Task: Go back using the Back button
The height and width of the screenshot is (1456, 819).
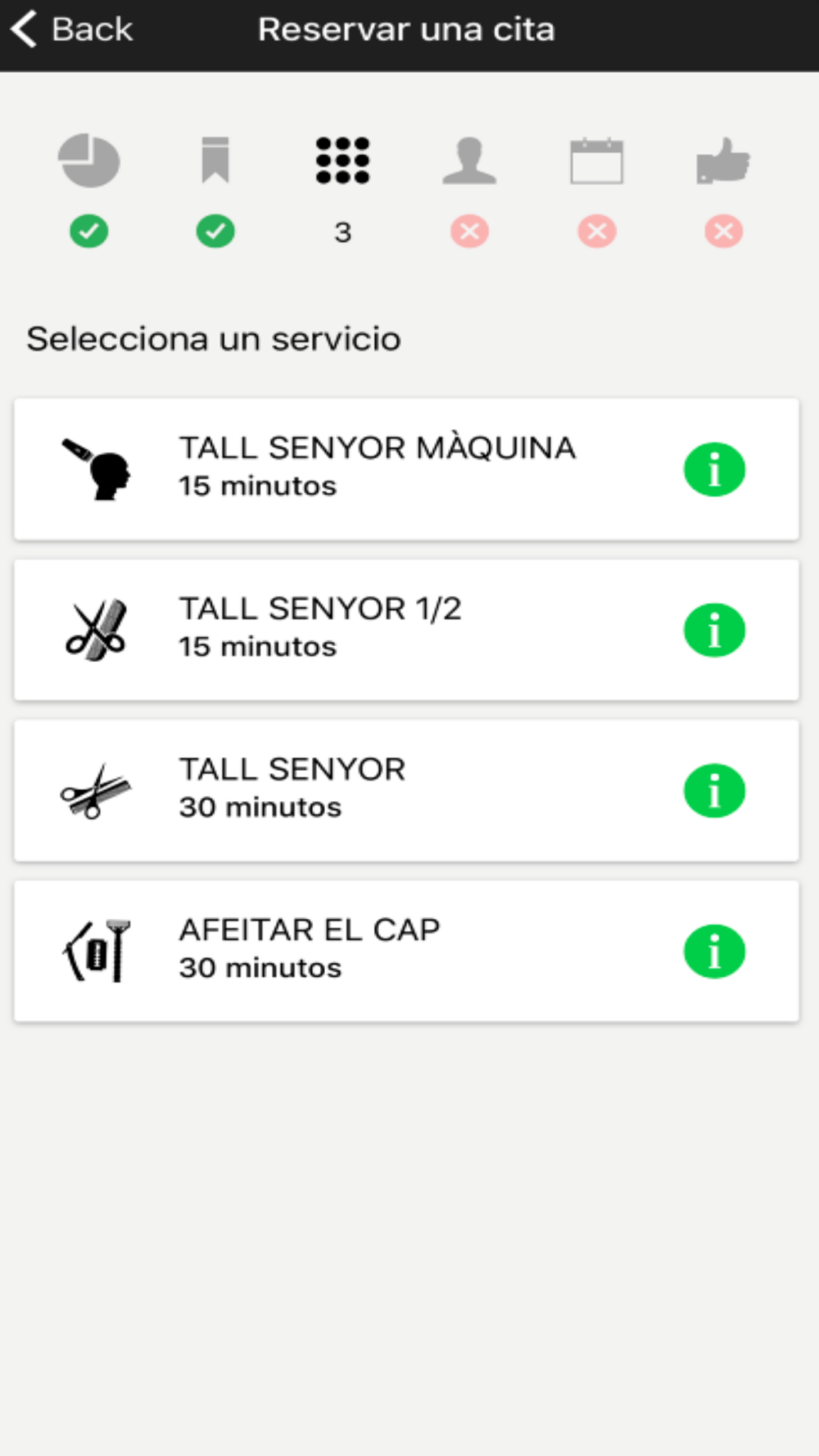Action: [x=71, y=29]
